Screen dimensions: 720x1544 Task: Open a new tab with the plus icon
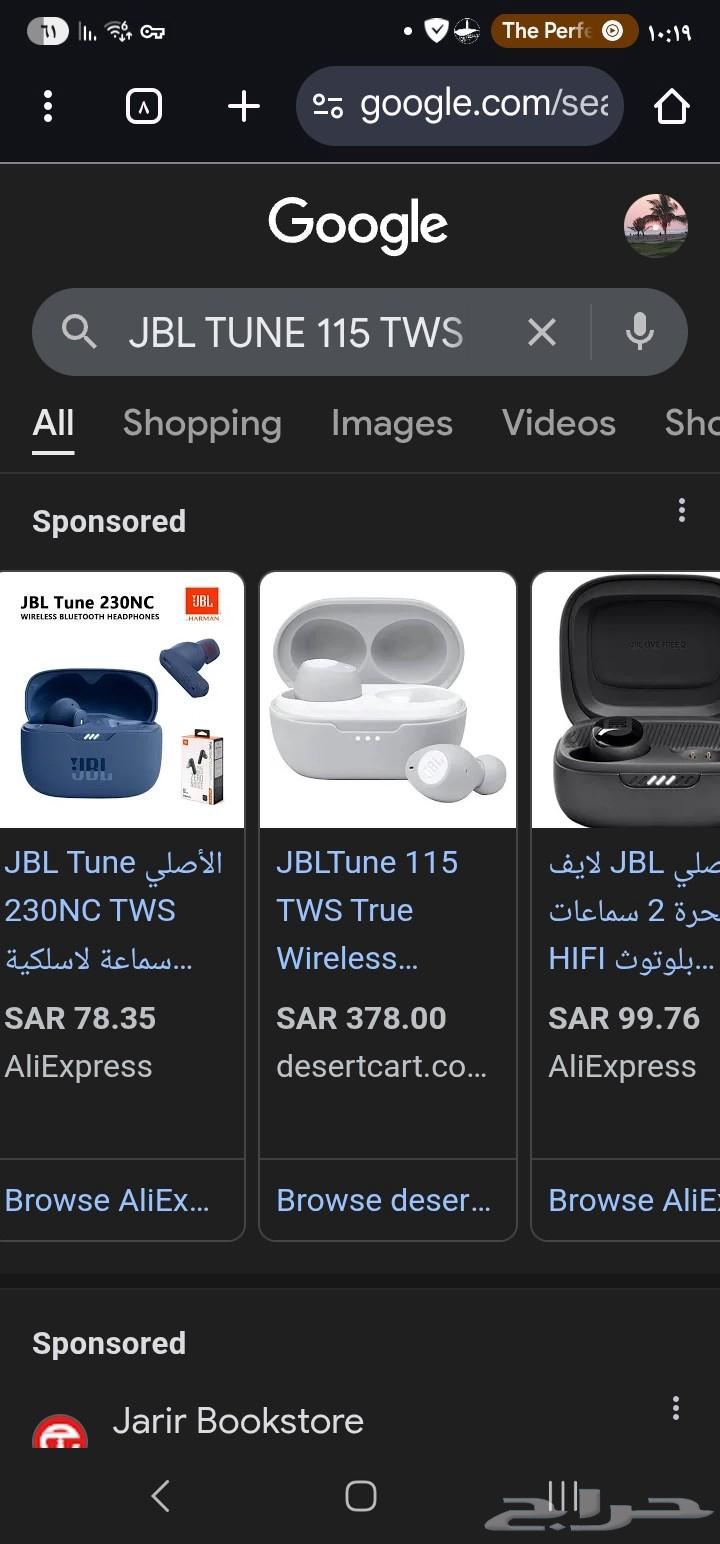[x=243, y=105]
